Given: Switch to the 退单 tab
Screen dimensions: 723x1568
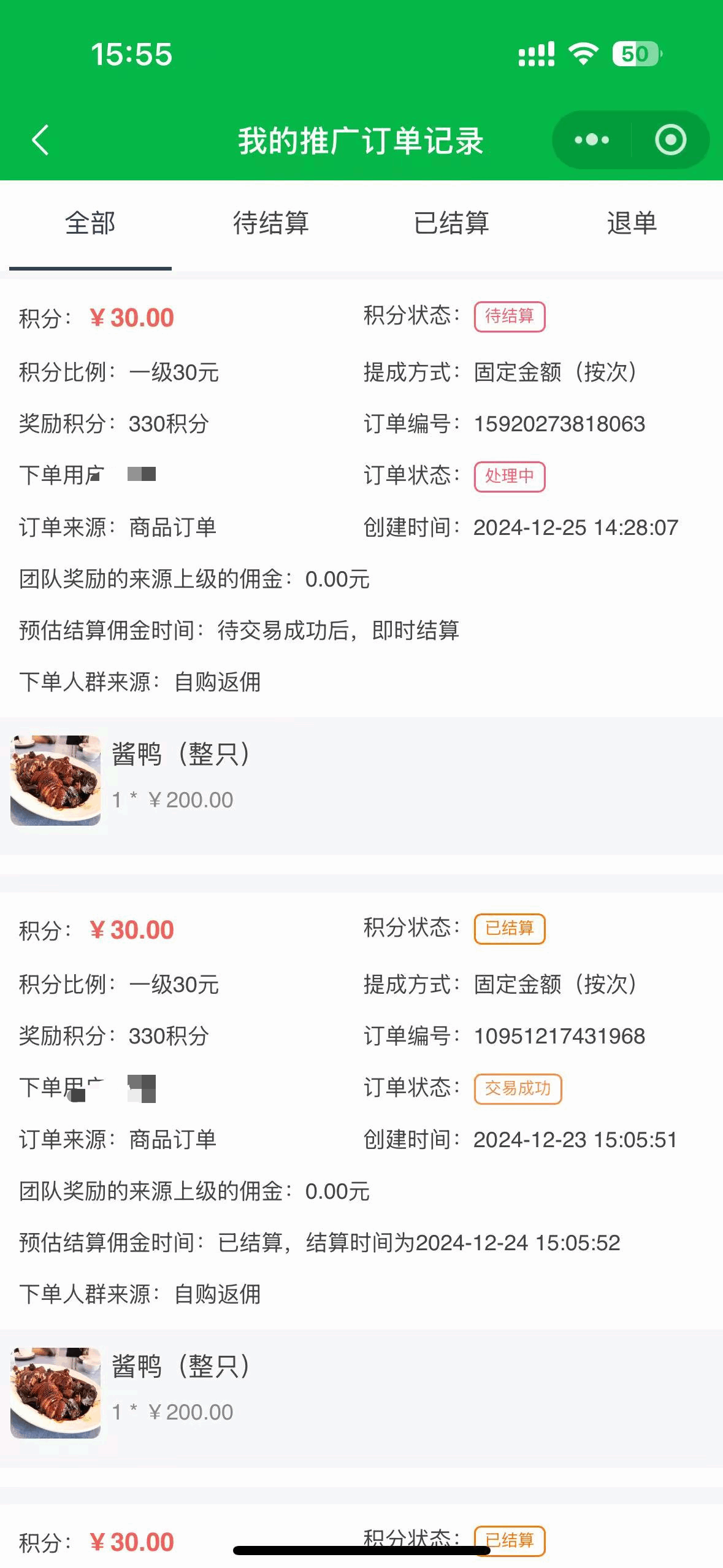Looking at the screenshot, I should [632, 223].
